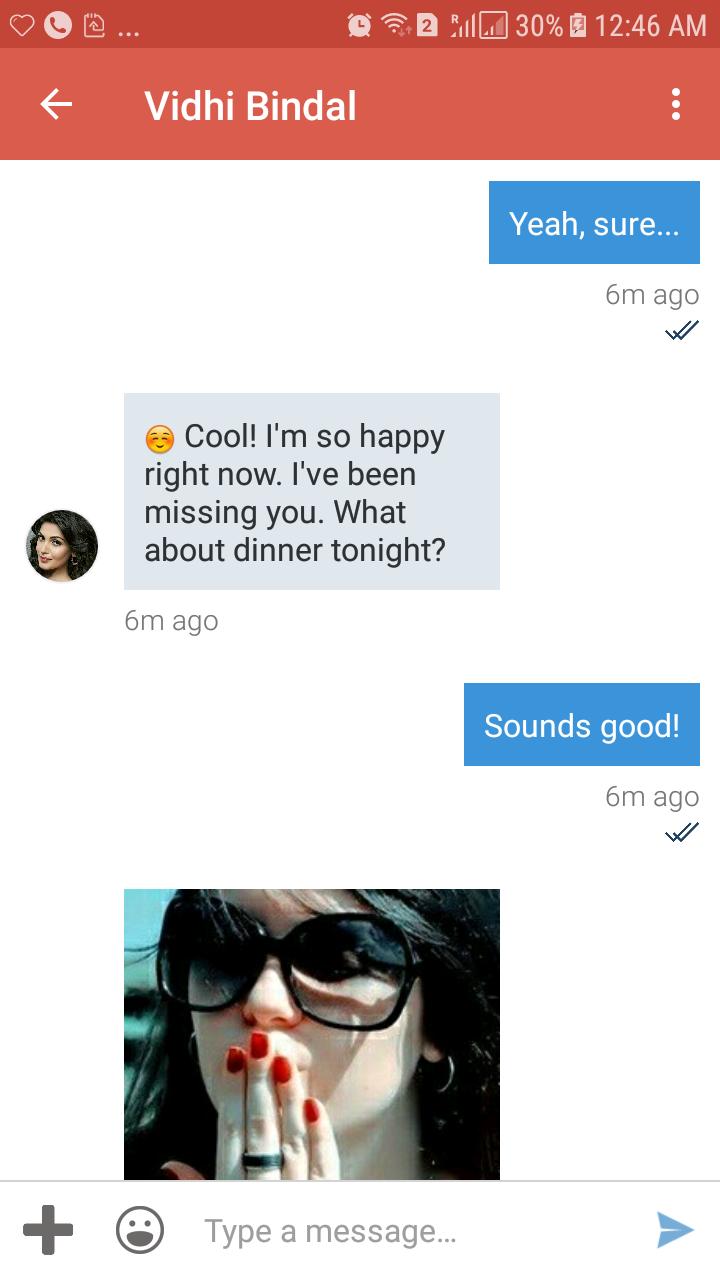Tap the heart icon in the status bar
This screenshot has height=1280, width=720.
(x=22, y=25)
